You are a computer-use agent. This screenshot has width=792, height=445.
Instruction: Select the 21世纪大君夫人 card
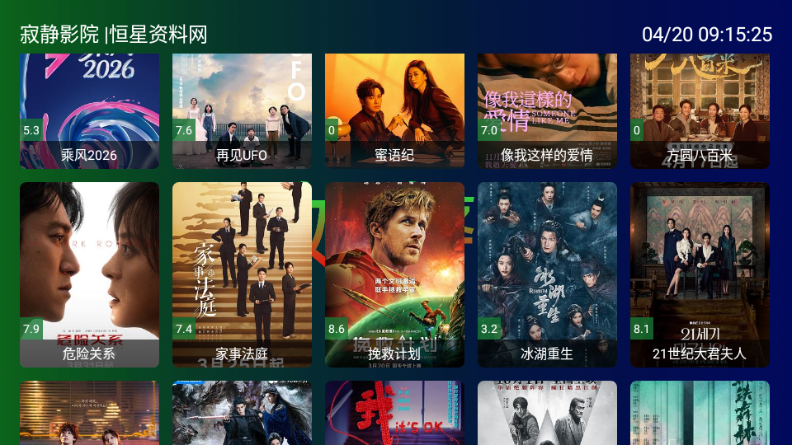(699, 275)
